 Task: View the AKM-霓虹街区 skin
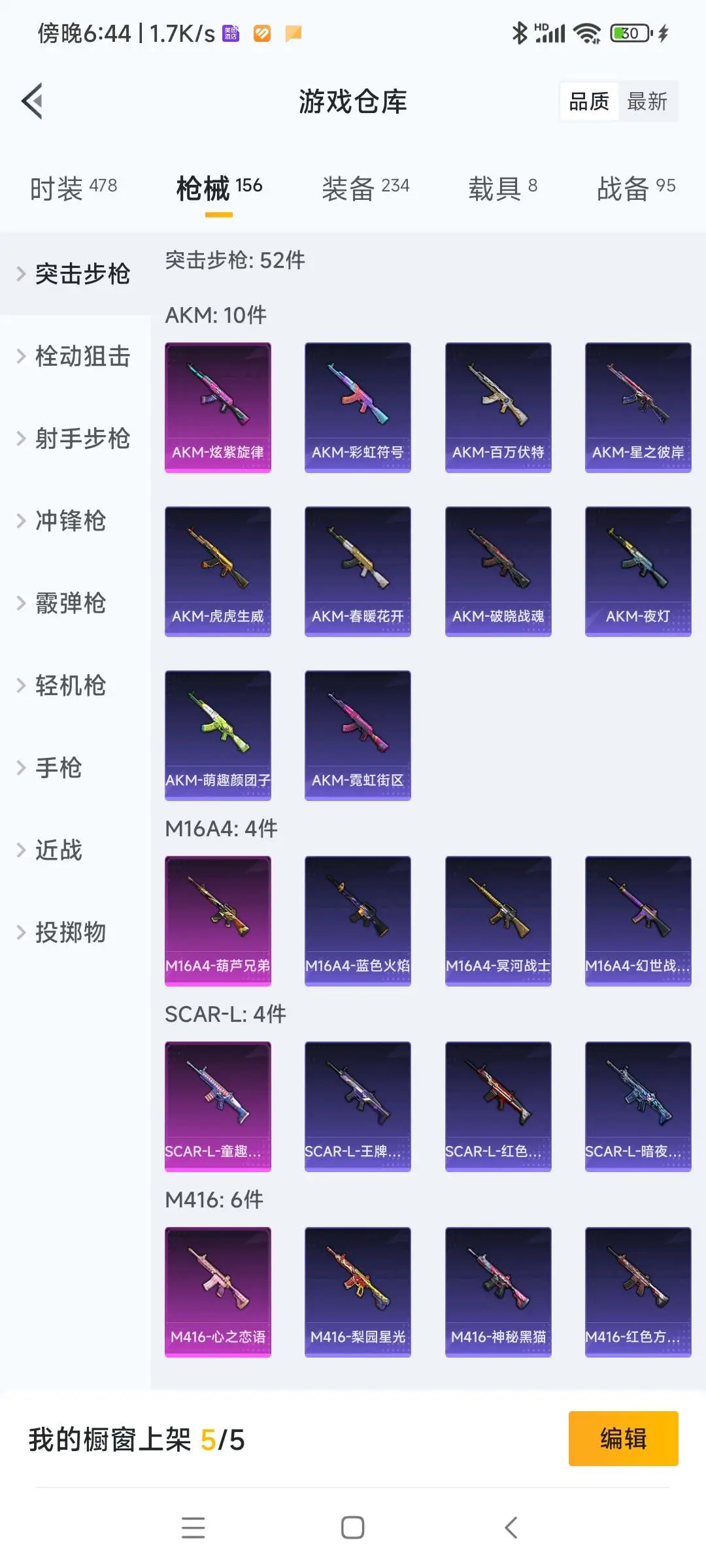(358, 735)
